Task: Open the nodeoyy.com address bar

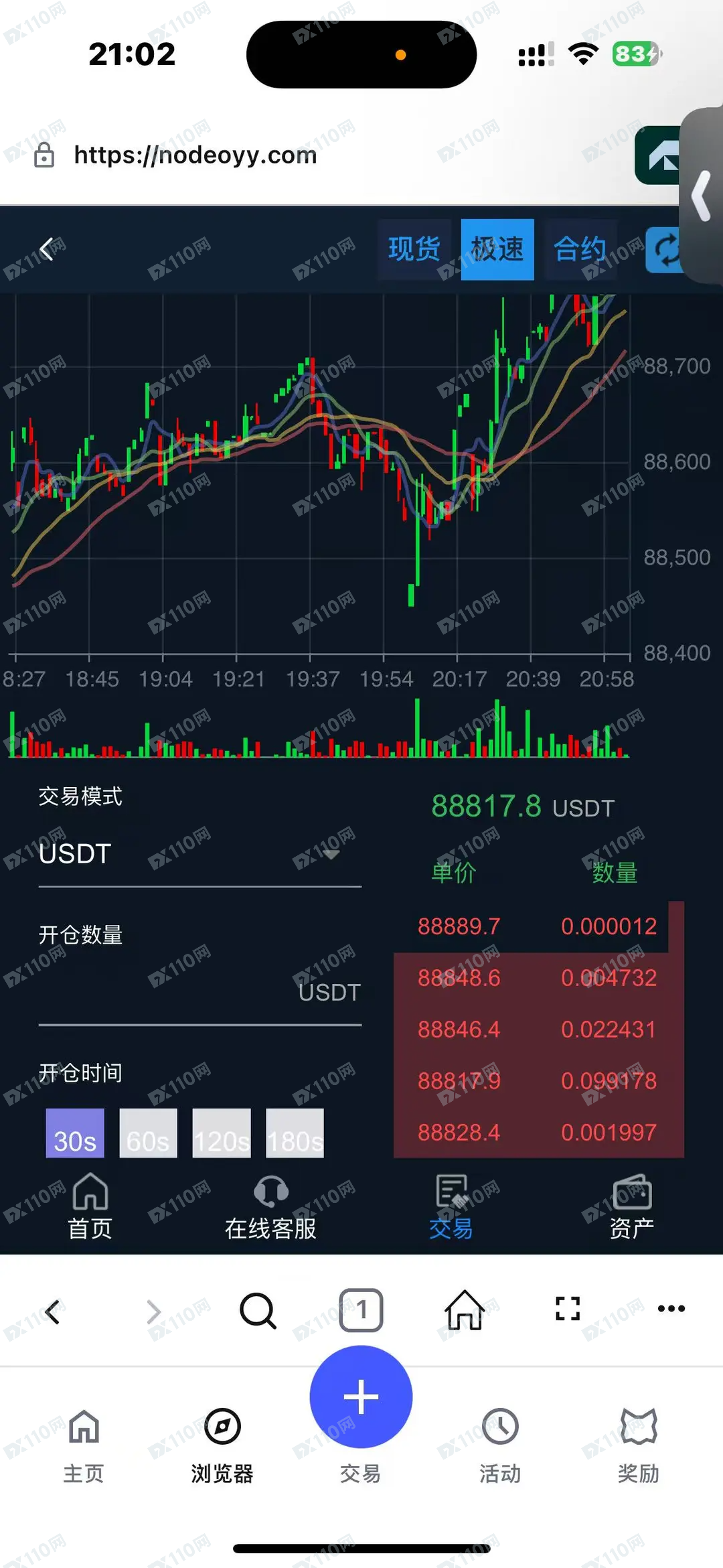Action: 195,155
